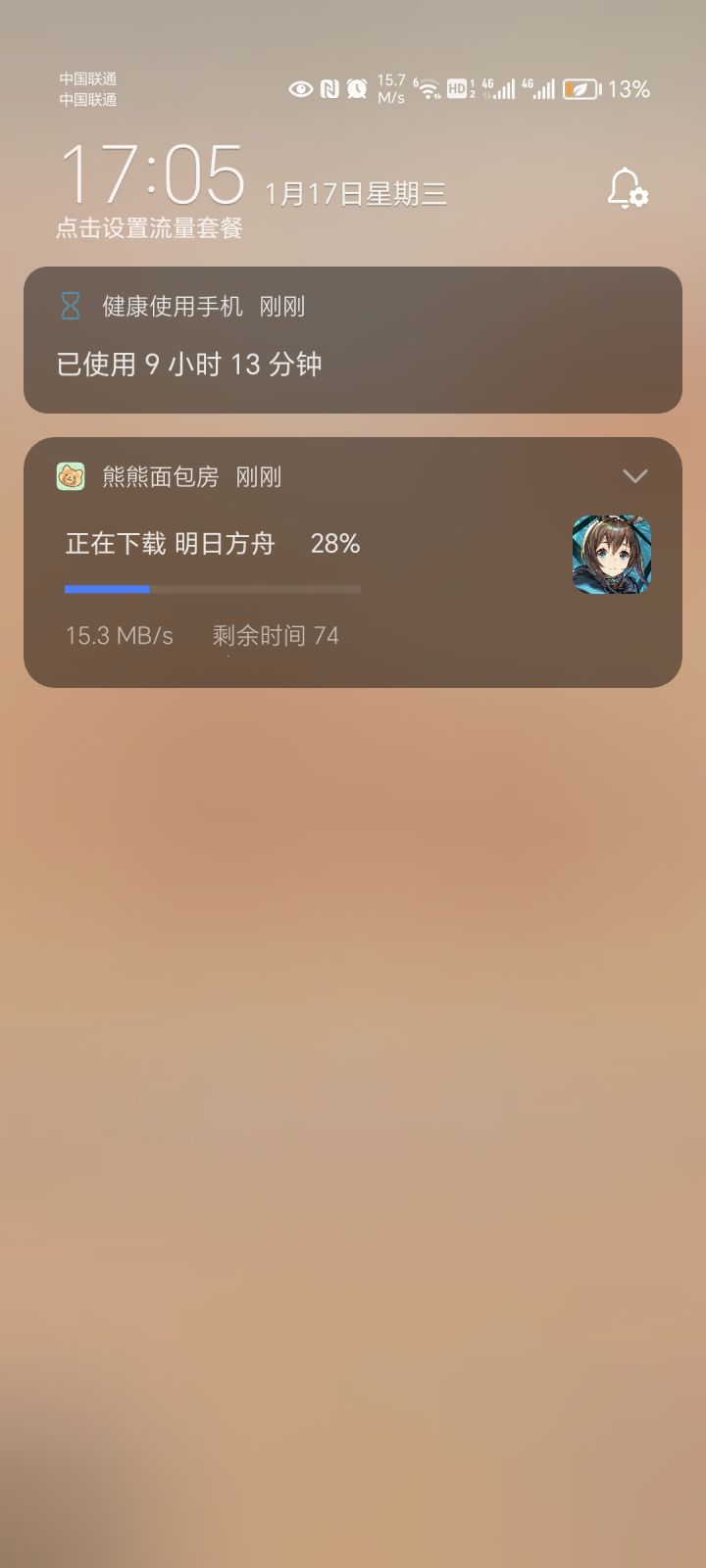Tap the eye comfort icon in the status bar

pos(299,88)
